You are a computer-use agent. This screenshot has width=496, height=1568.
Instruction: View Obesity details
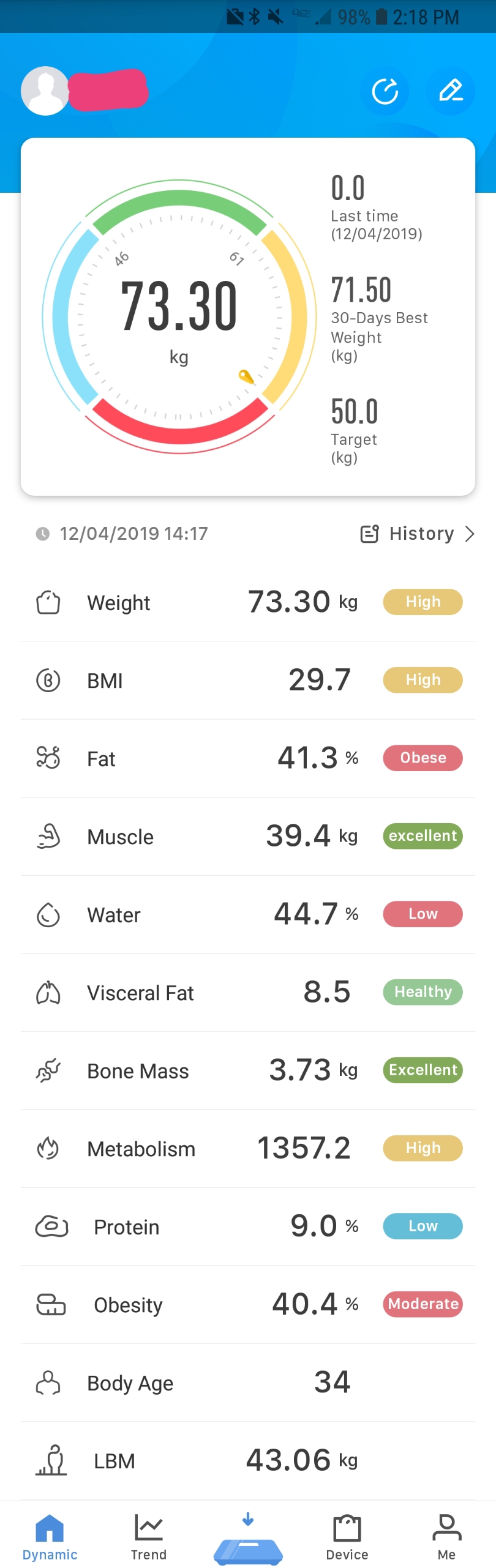point(248,1304)
